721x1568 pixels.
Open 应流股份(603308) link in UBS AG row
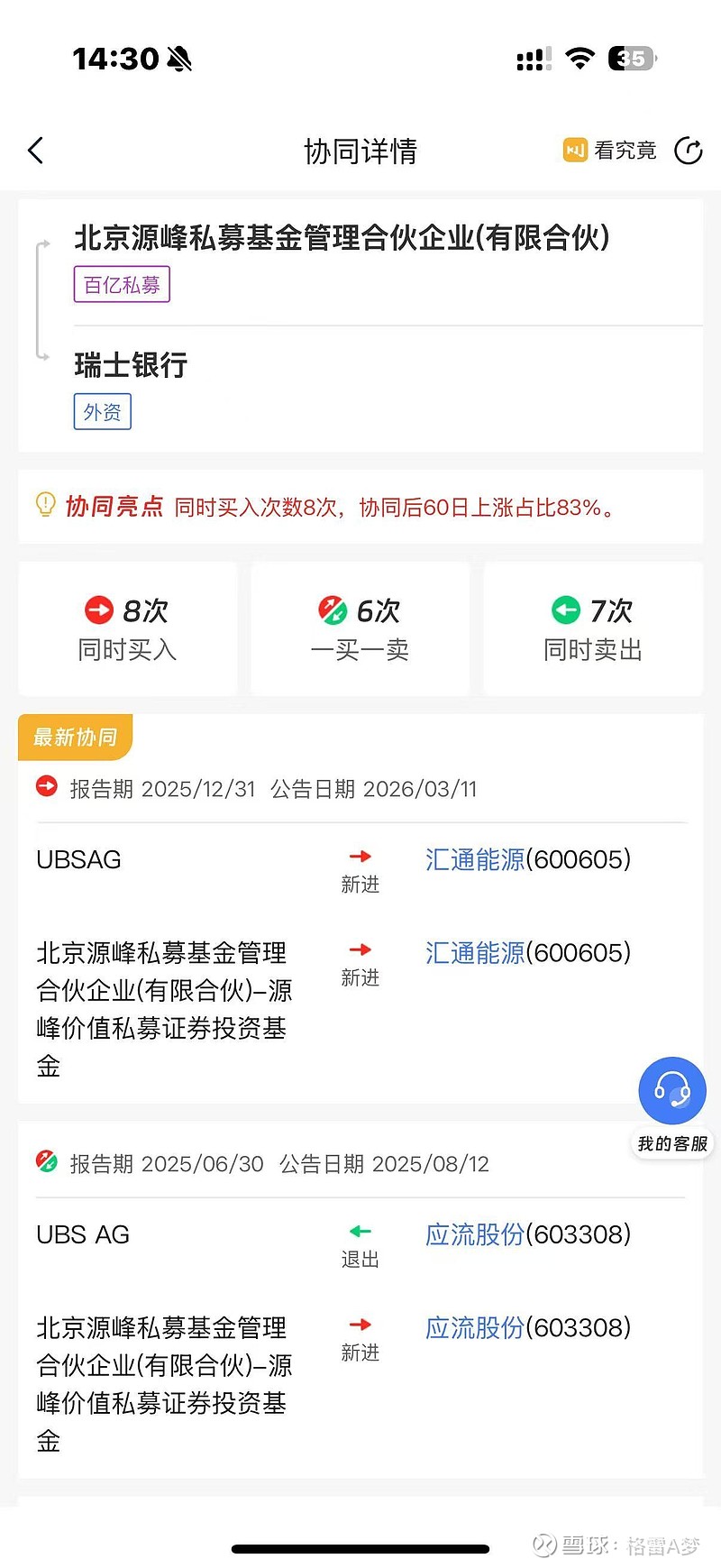click(527, 1234)
